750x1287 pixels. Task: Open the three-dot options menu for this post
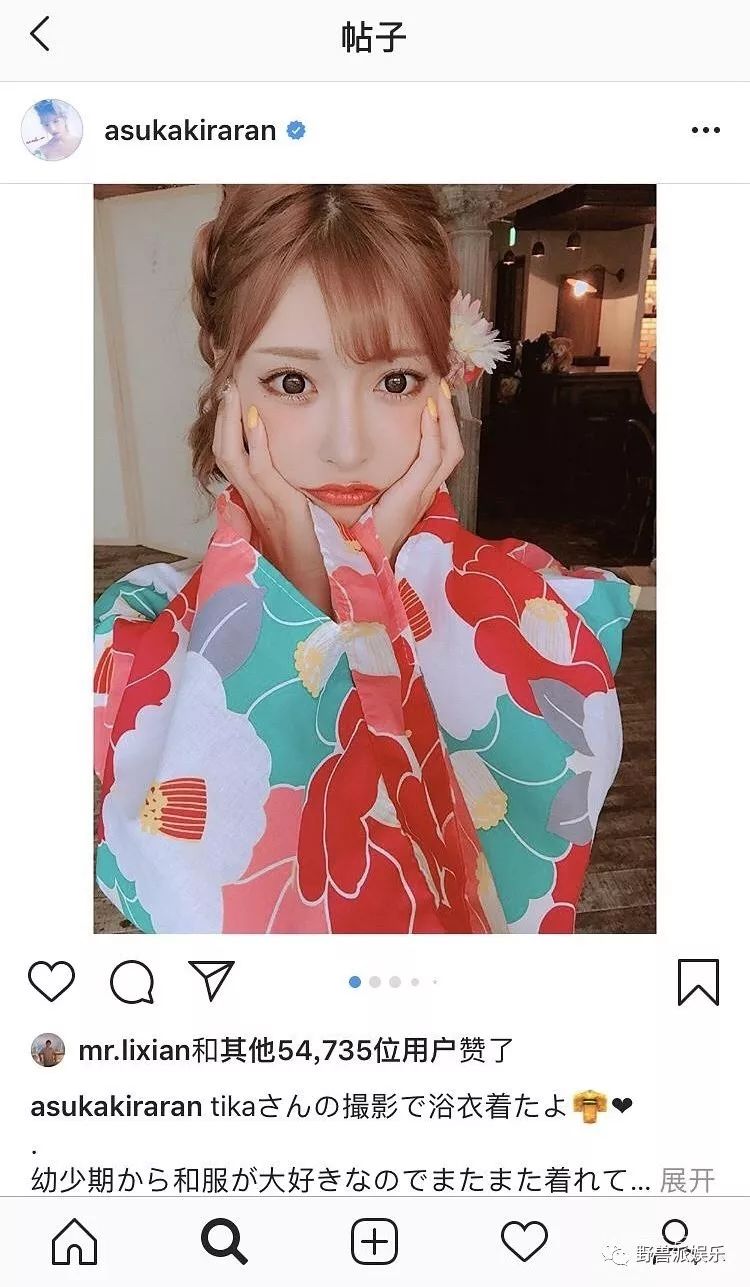[x=705, y=131]
